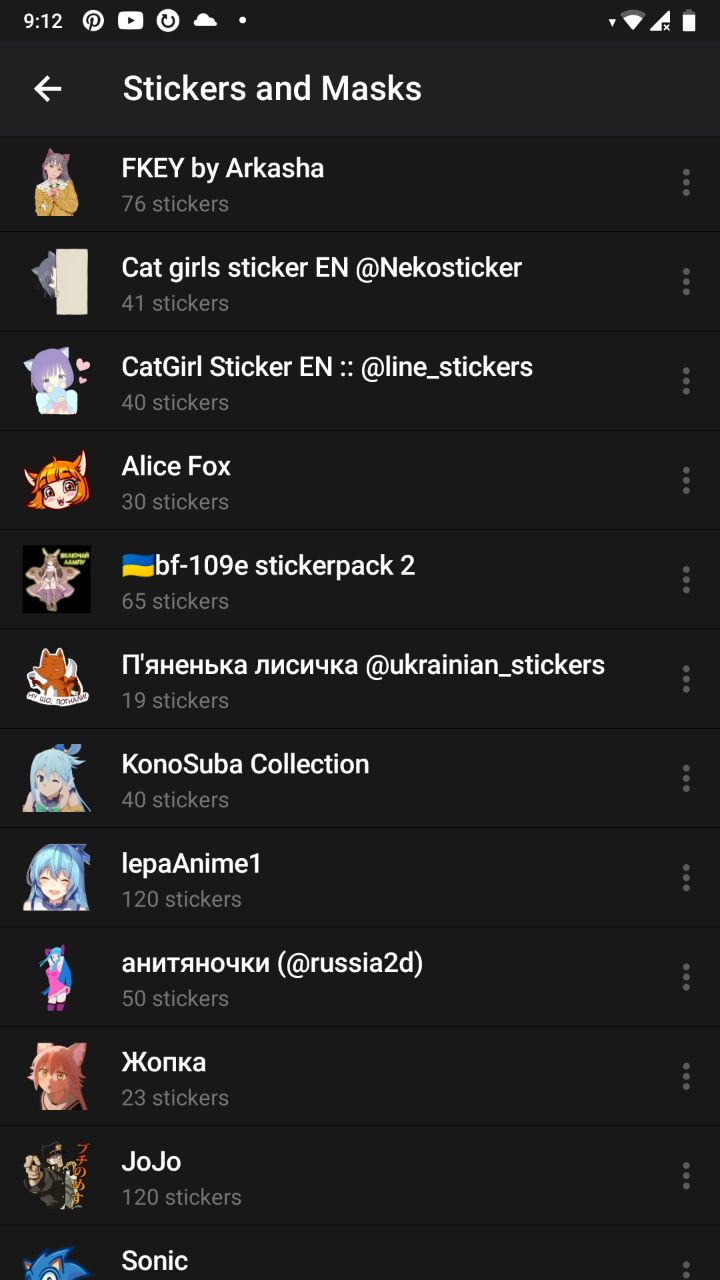Show options for KonoSuba Collection

[x=686, y=778]
